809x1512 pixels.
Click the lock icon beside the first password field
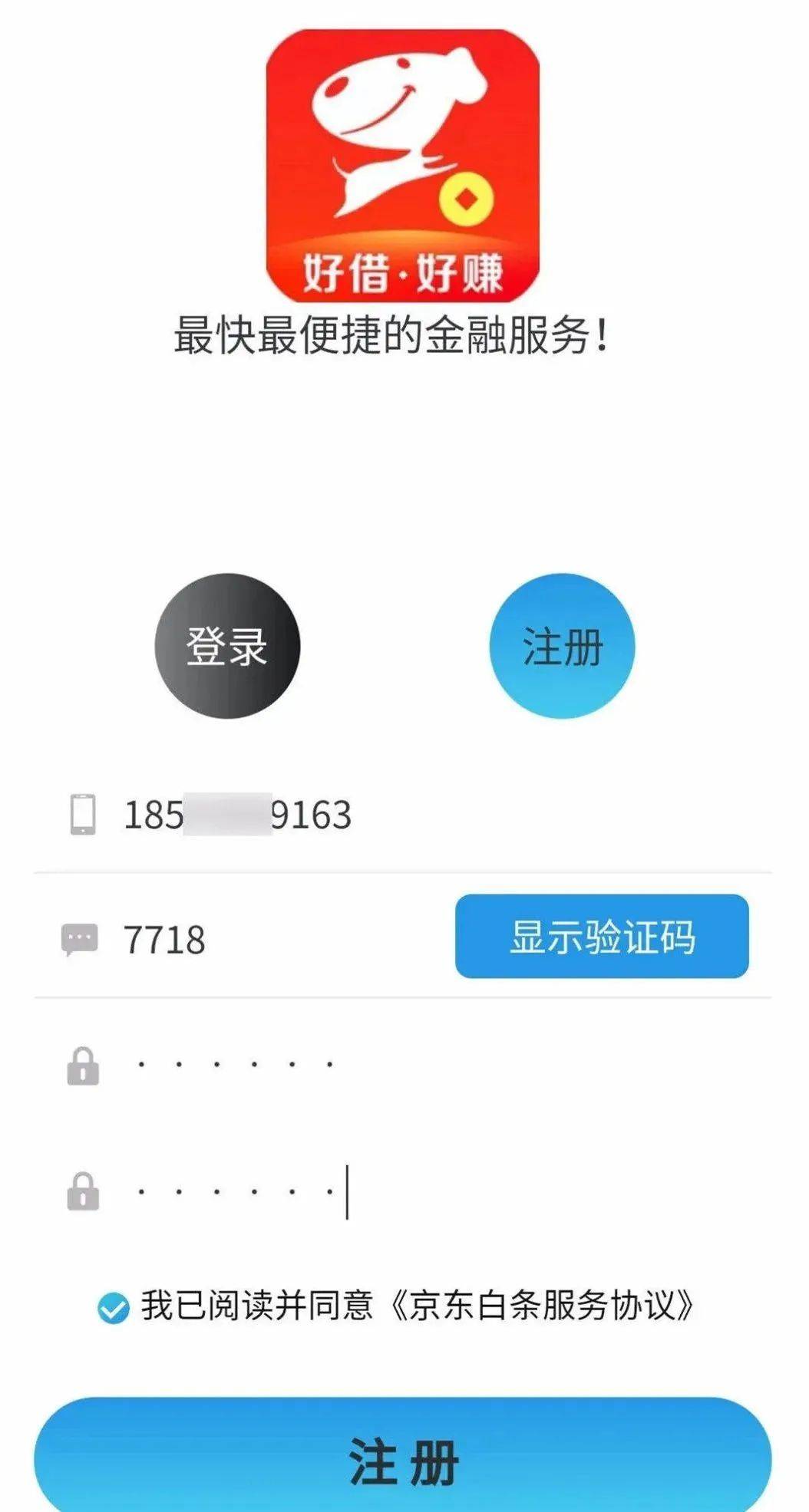click(84, 1065)
